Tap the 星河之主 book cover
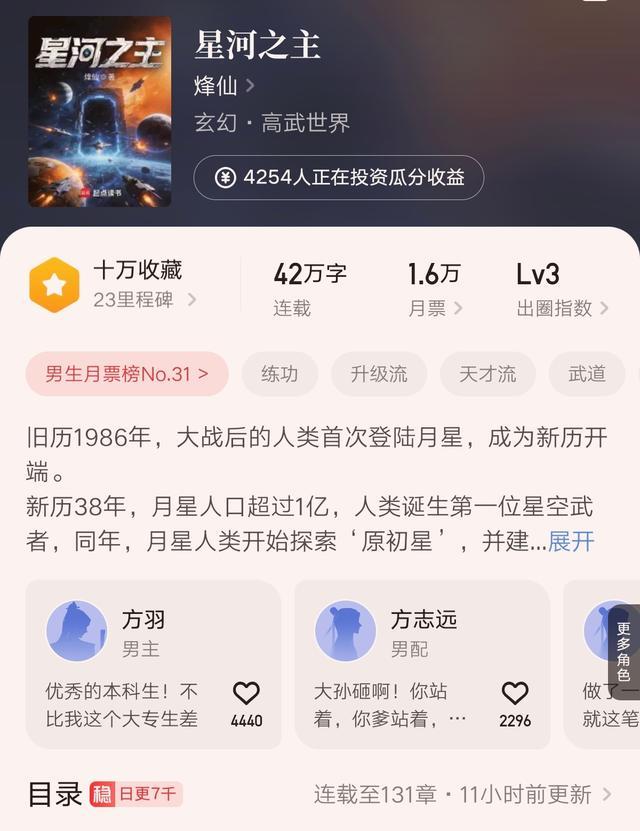 (x=99, y=110)
